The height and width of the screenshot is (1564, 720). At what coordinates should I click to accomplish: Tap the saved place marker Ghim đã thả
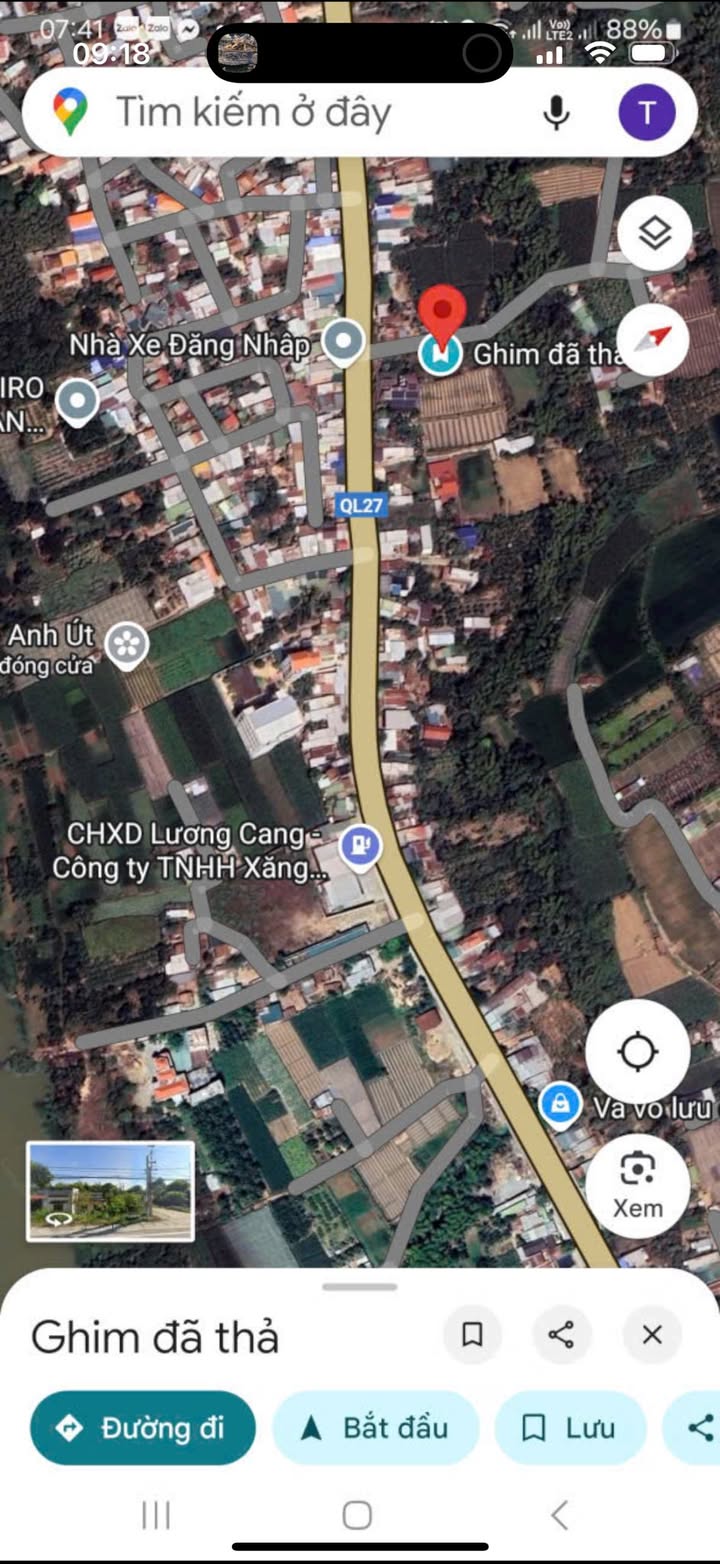tap(440, 352)
